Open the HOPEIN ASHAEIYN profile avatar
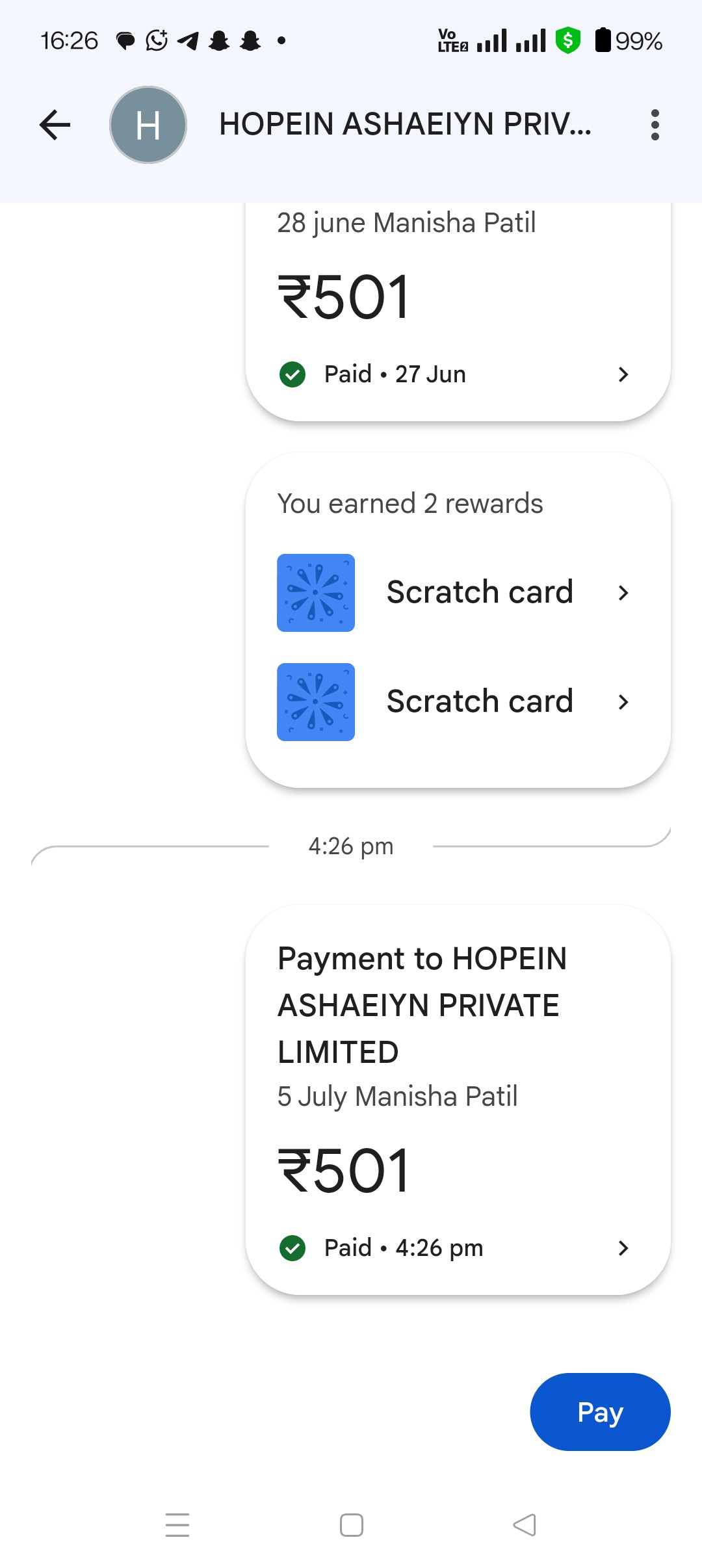This screenshot has width=702, height=1568. tap(148, 125)
